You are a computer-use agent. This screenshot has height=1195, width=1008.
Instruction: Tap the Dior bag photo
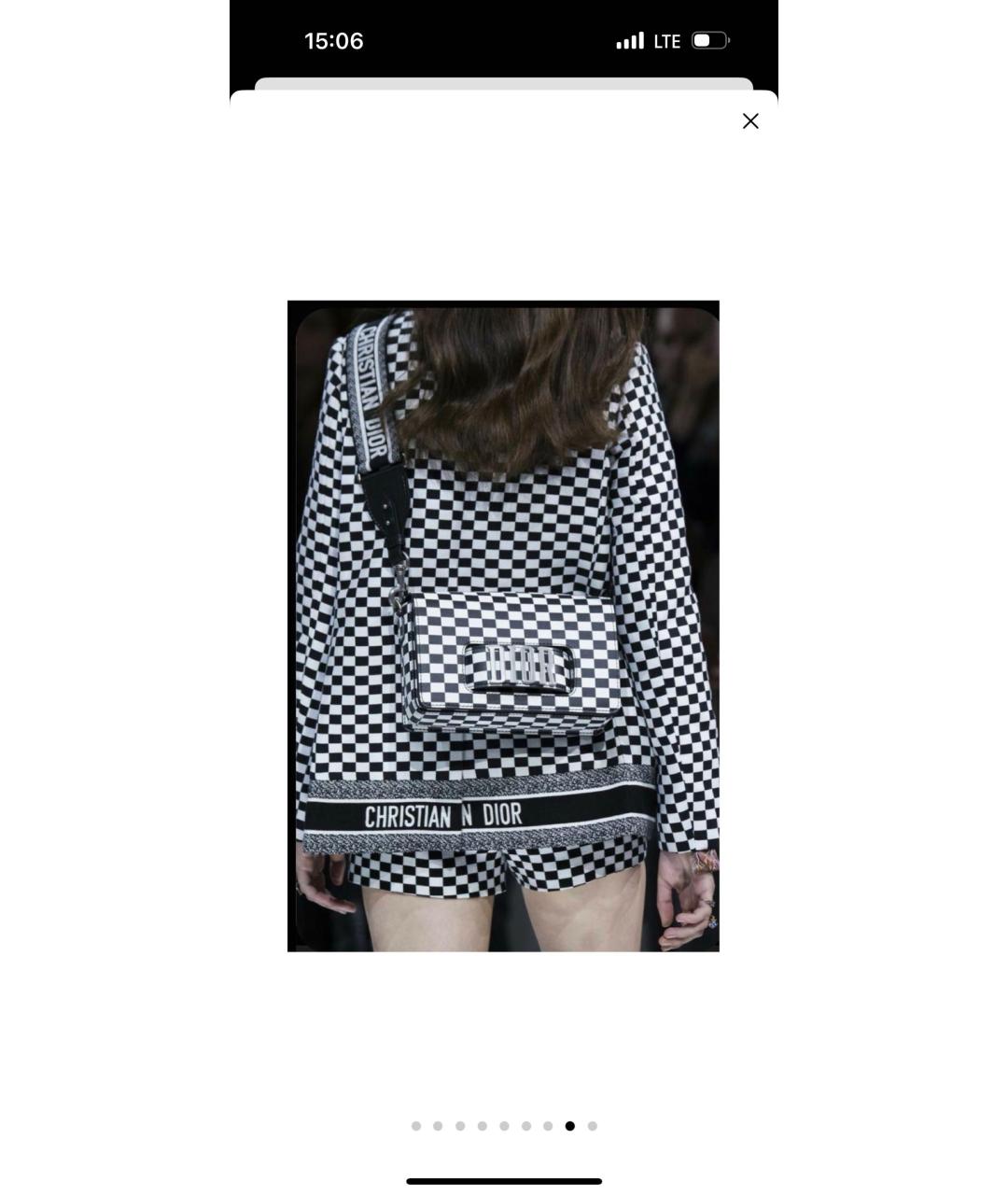[x=503, y=626]
